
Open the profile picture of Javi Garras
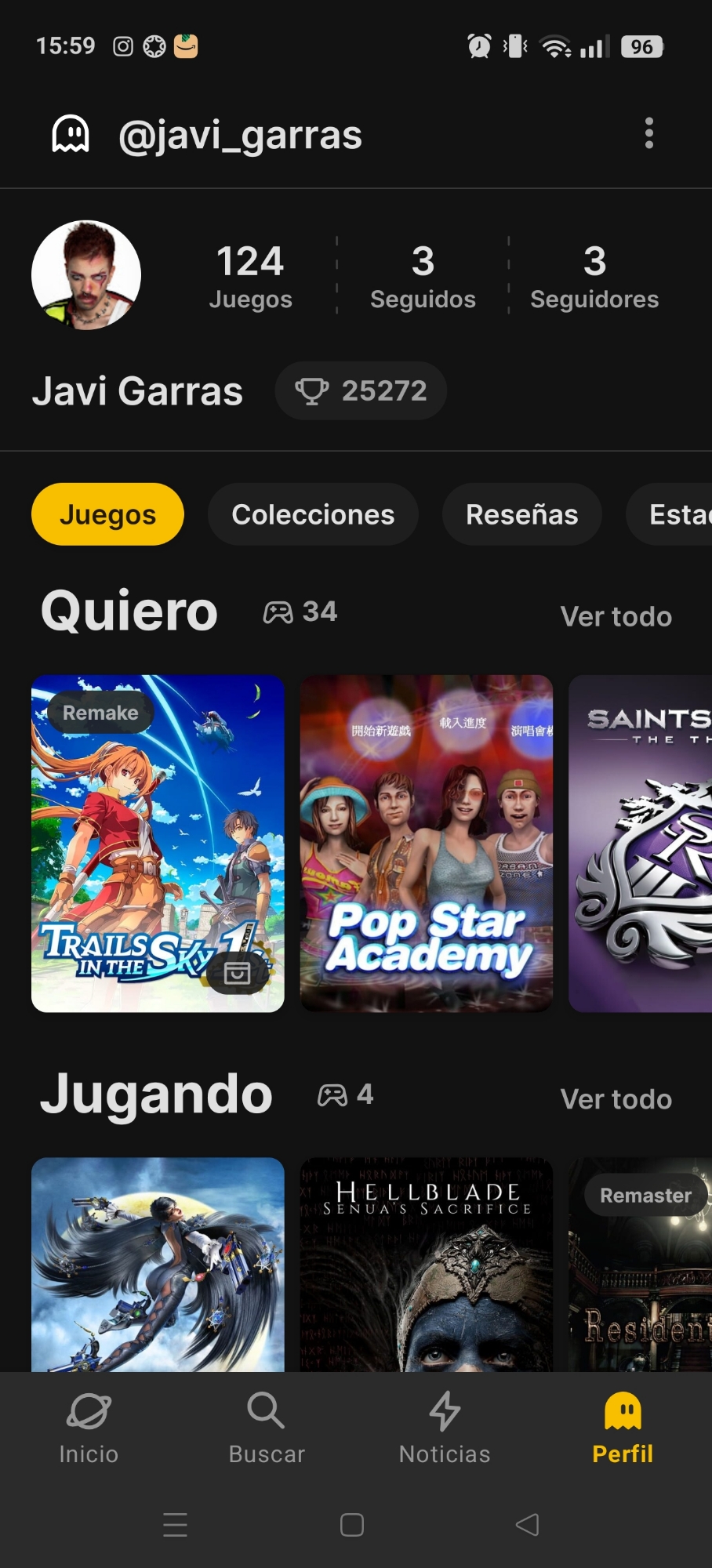coord(86,275)
